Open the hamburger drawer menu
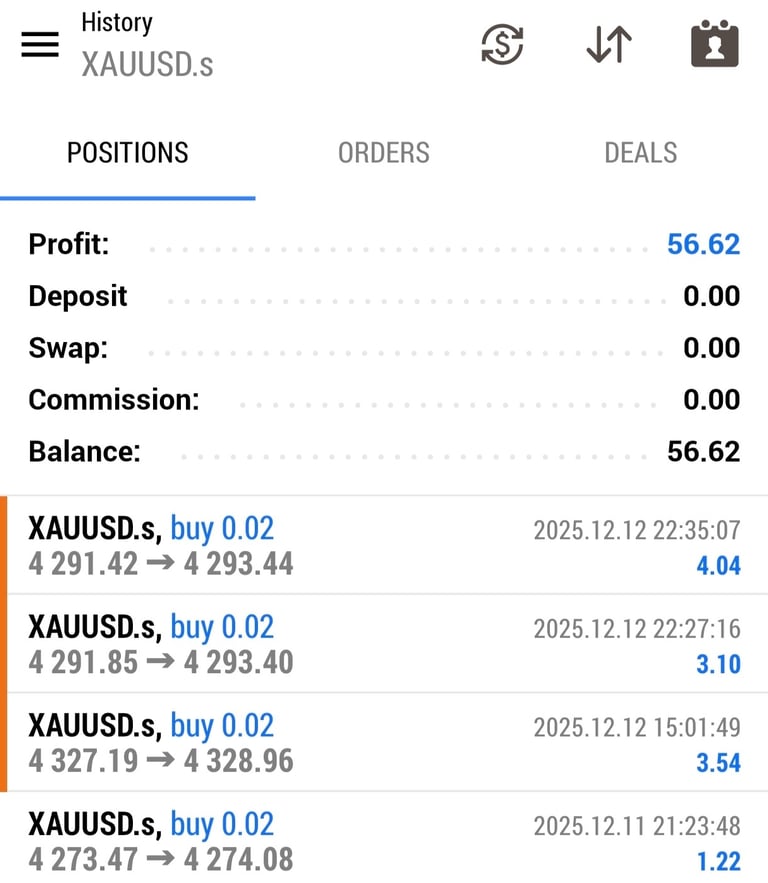 (x=40, y=45)
